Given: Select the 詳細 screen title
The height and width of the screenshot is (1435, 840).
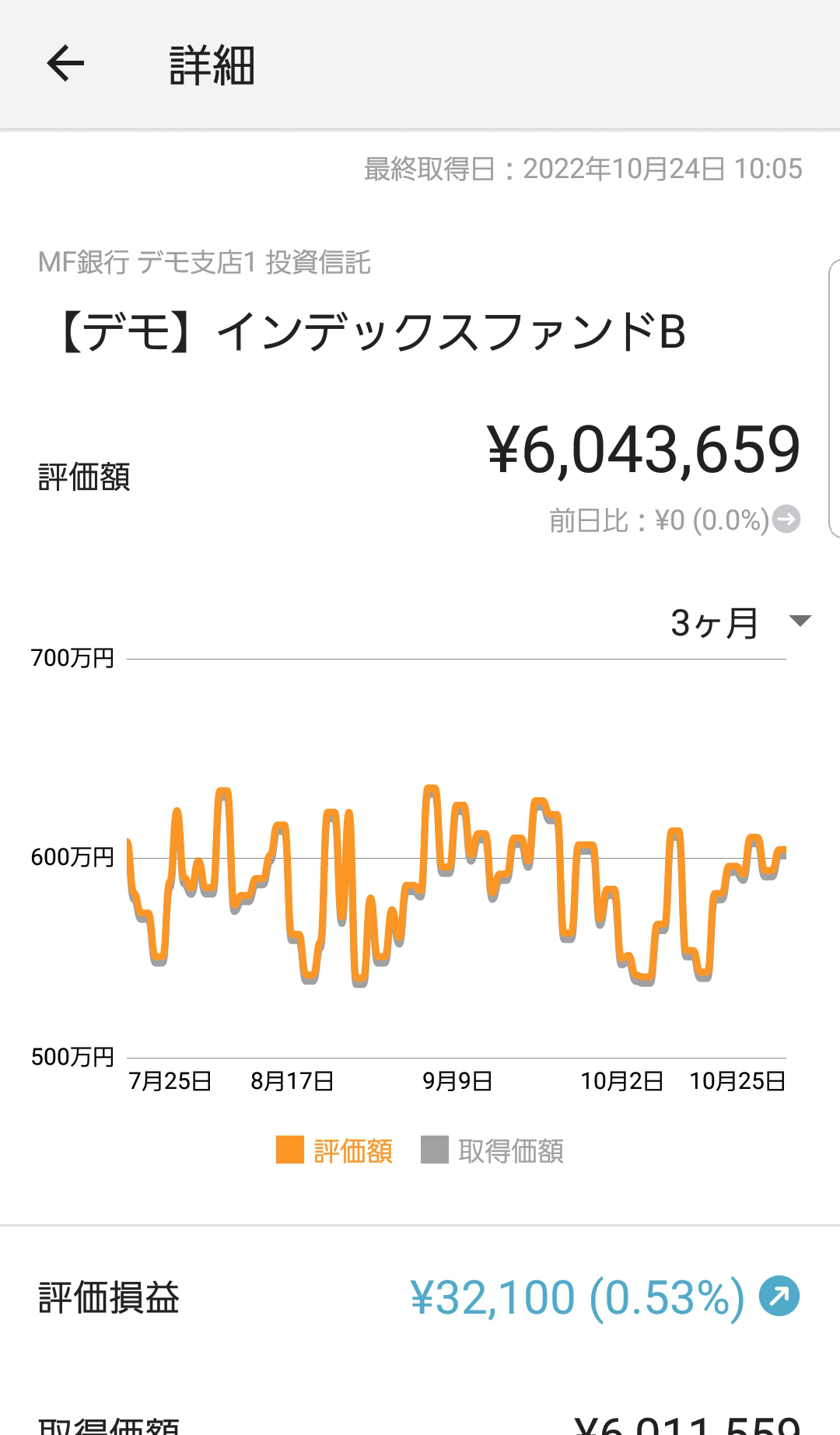Looking at the screenshot, I should [x=212, y=65].
